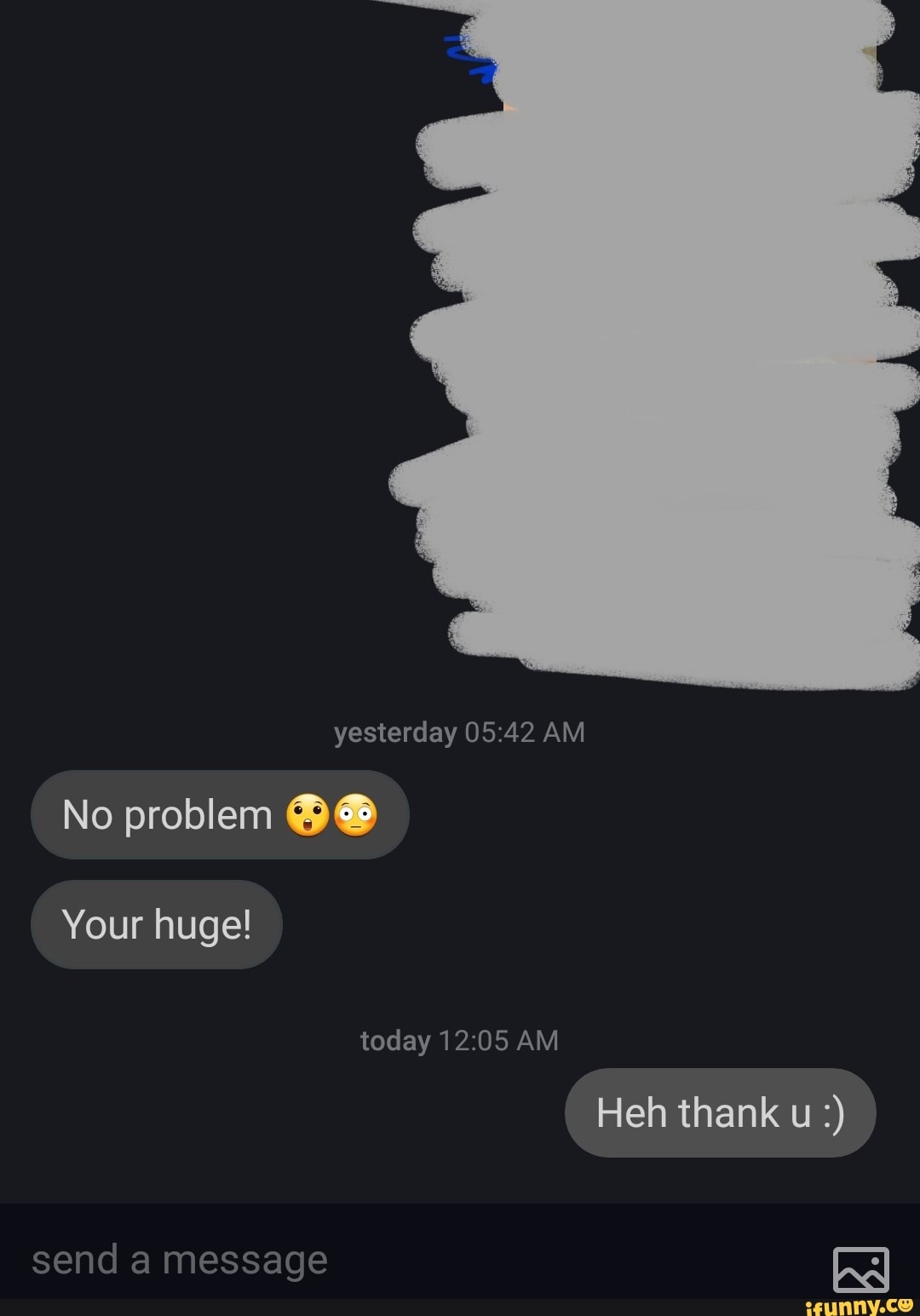Click the 'send a message' input field
This screenshot has width=920, height=1316.
click(256, 1258)
